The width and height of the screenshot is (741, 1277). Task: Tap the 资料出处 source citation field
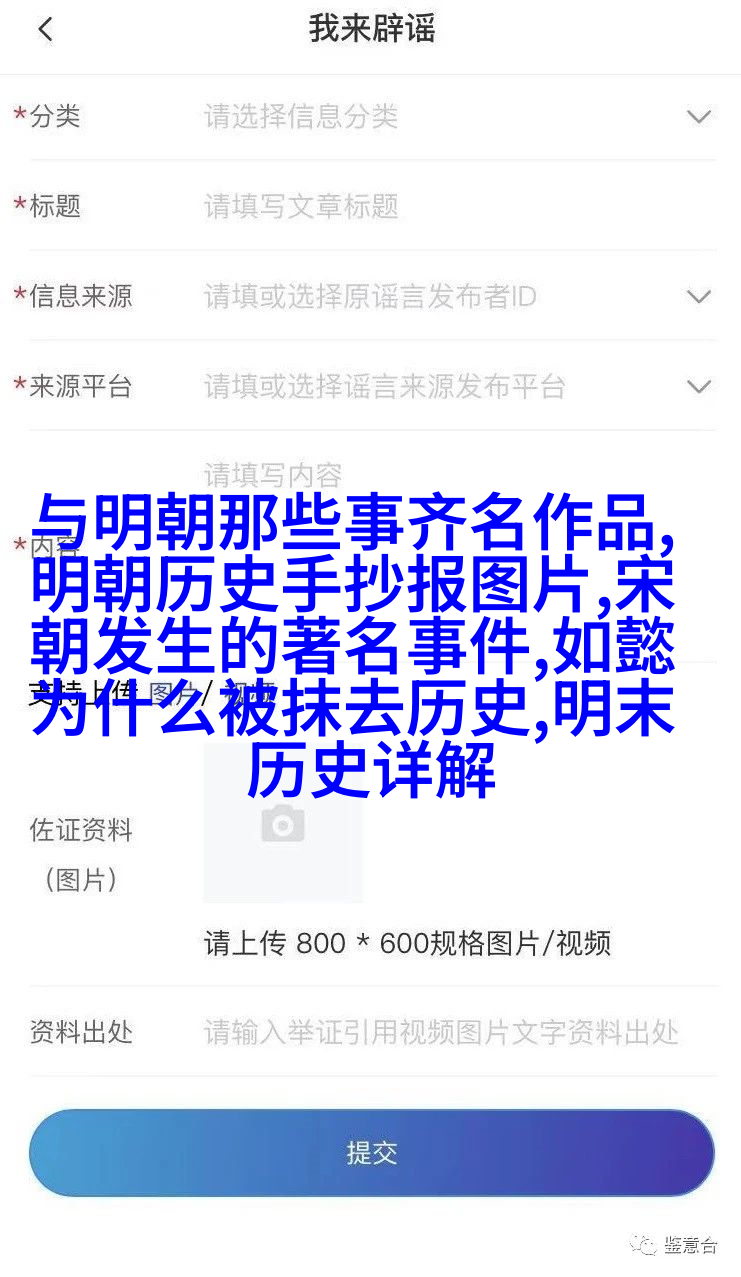point(442,1033)
